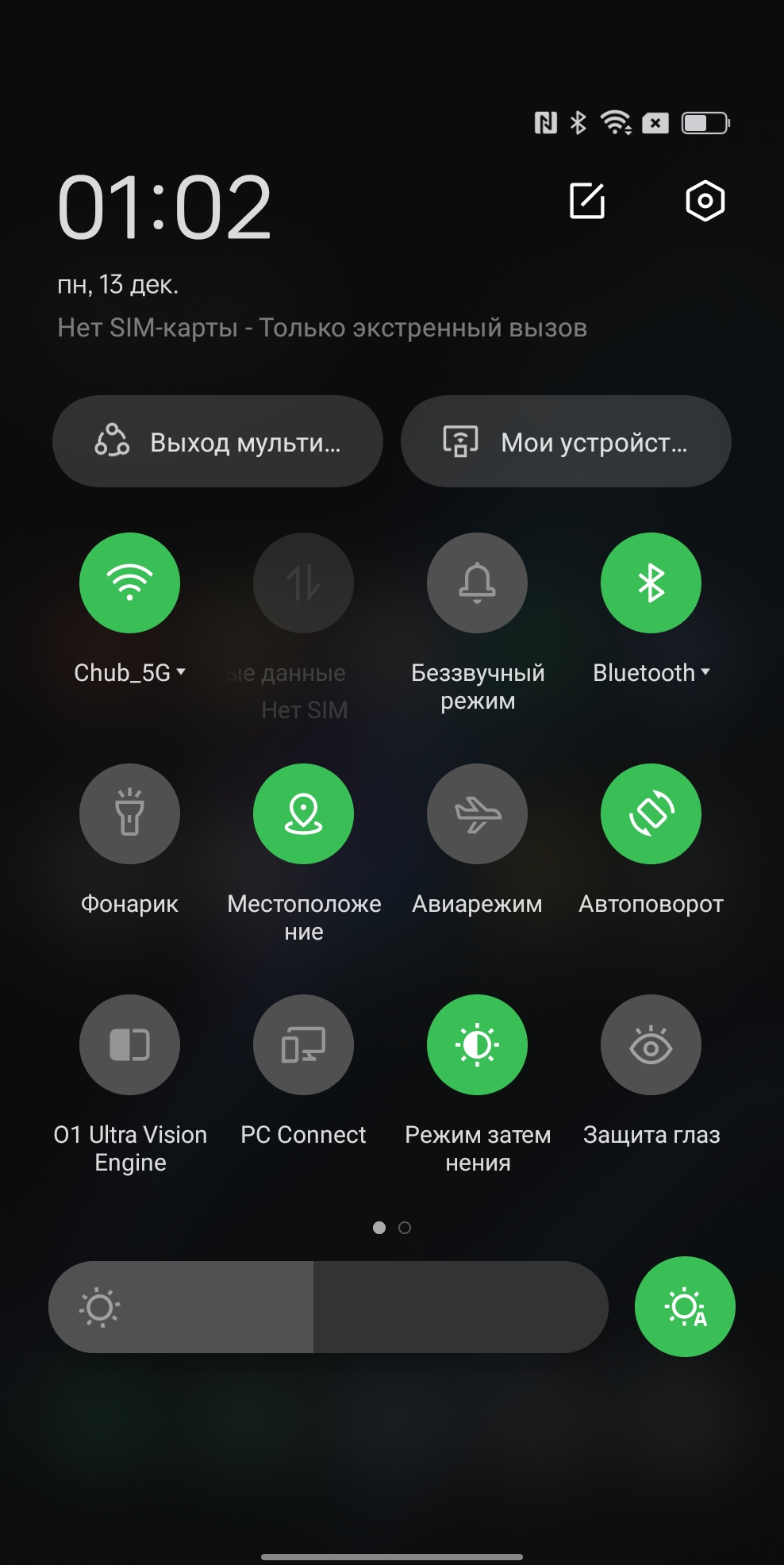Open the Выход мультимедиа output panel

click(217, 441)
